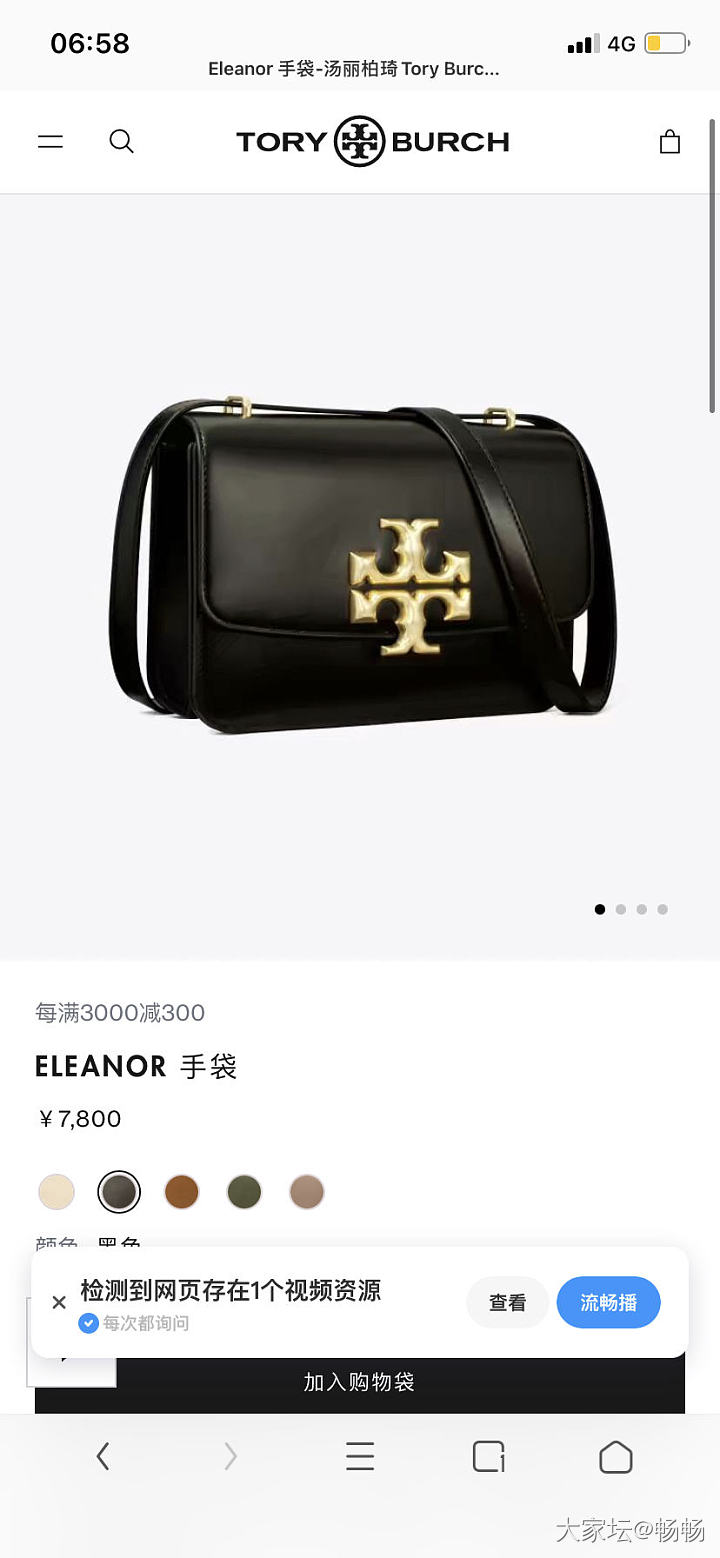Open the search magnifier
The height and width of the screenshot is (1558, 720).
(121, 142)
